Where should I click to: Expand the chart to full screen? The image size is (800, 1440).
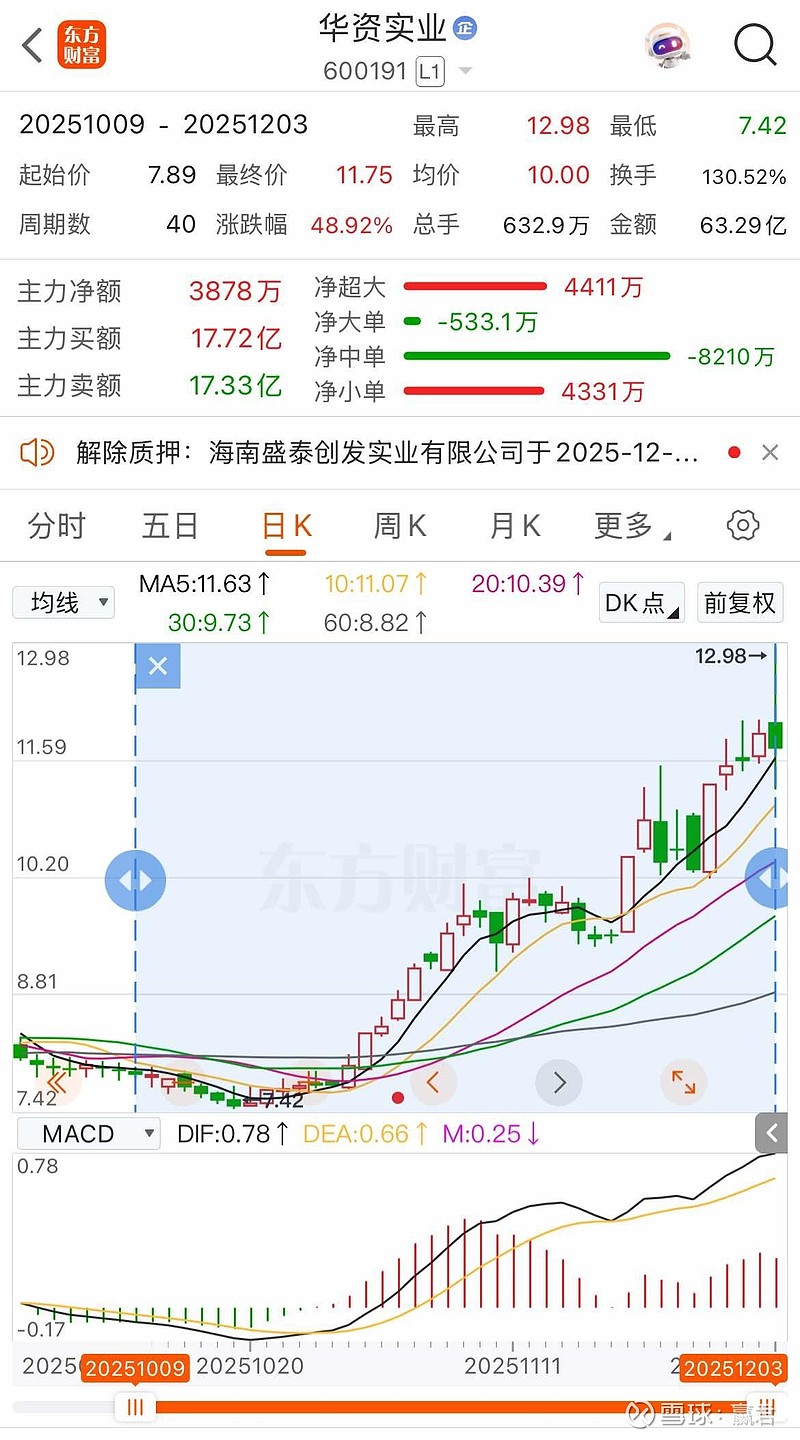point(683,1082)
